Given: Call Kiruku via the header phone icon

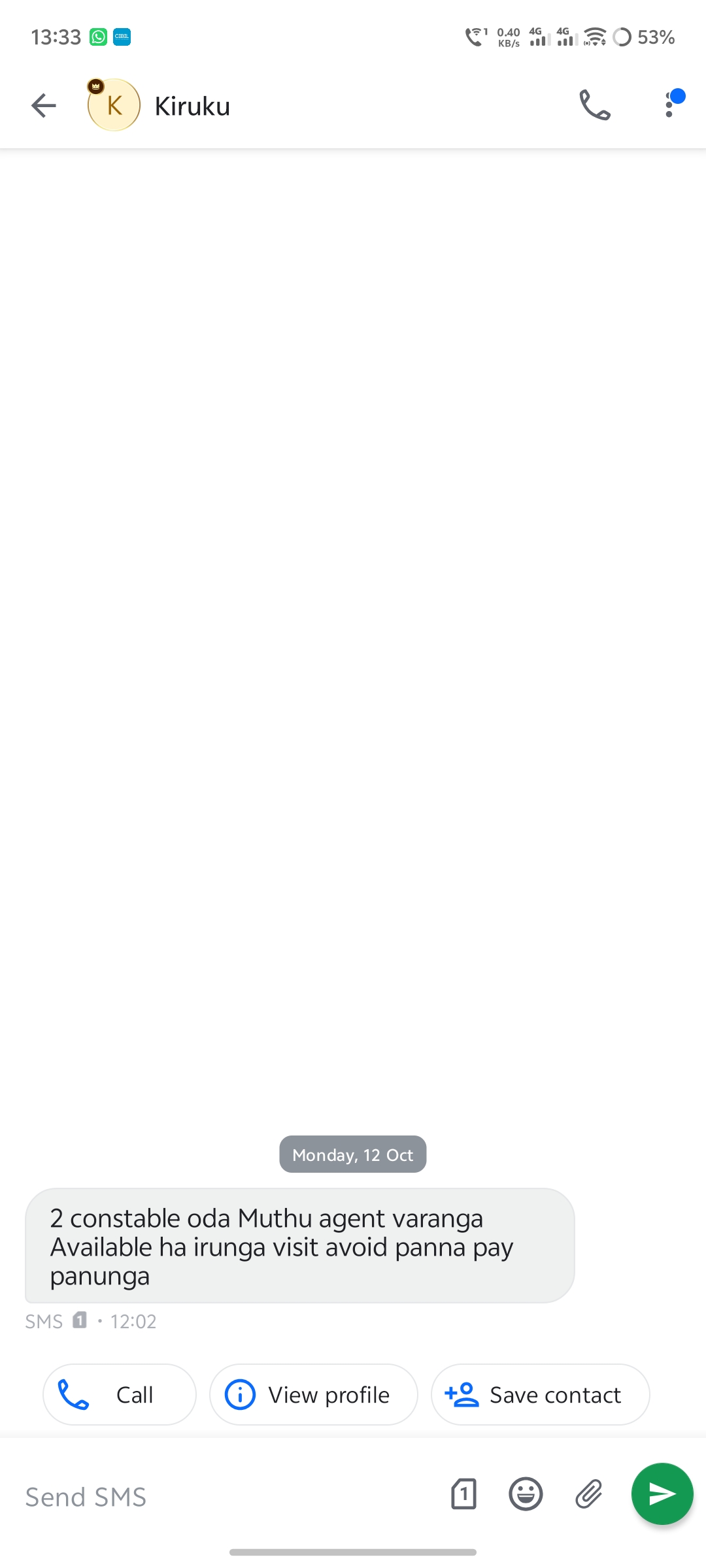Looking at the screenshot, I should [x=595, y=105].
